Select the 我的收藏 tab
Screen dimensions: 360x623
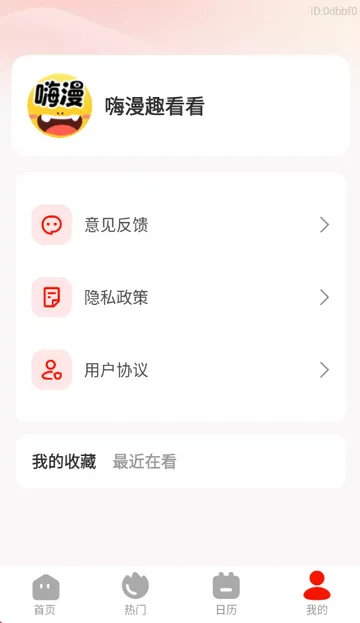[64, 462]
